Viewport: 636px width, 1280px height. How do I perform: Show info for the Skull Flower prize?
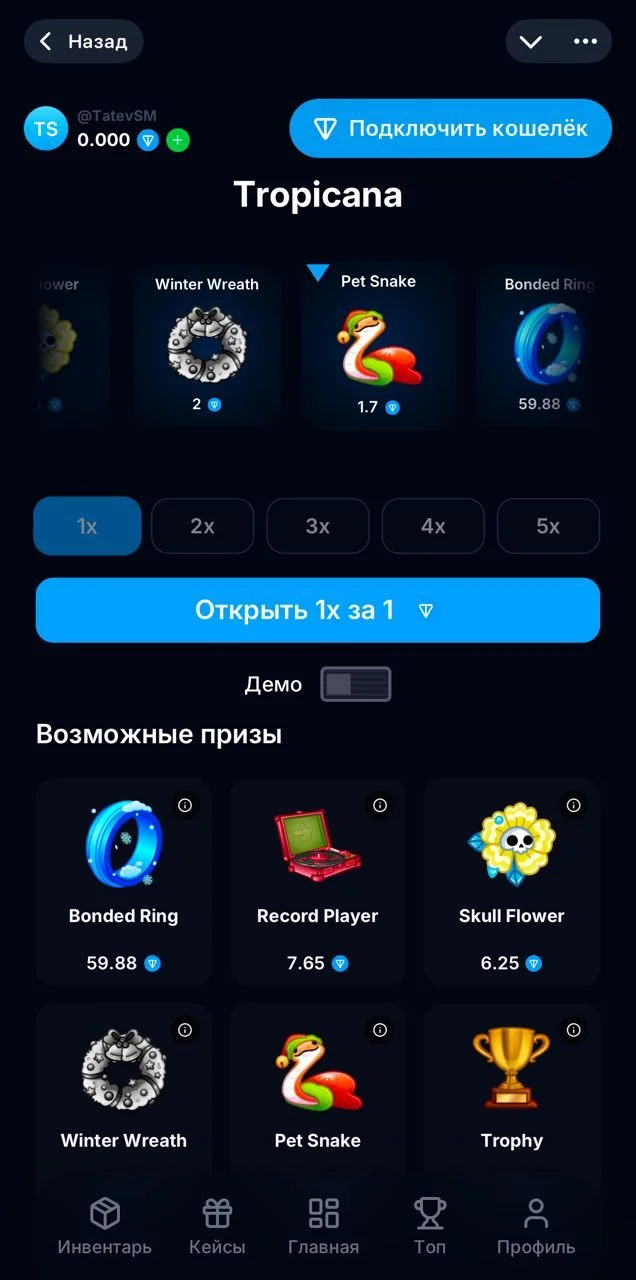pos(574,805)
